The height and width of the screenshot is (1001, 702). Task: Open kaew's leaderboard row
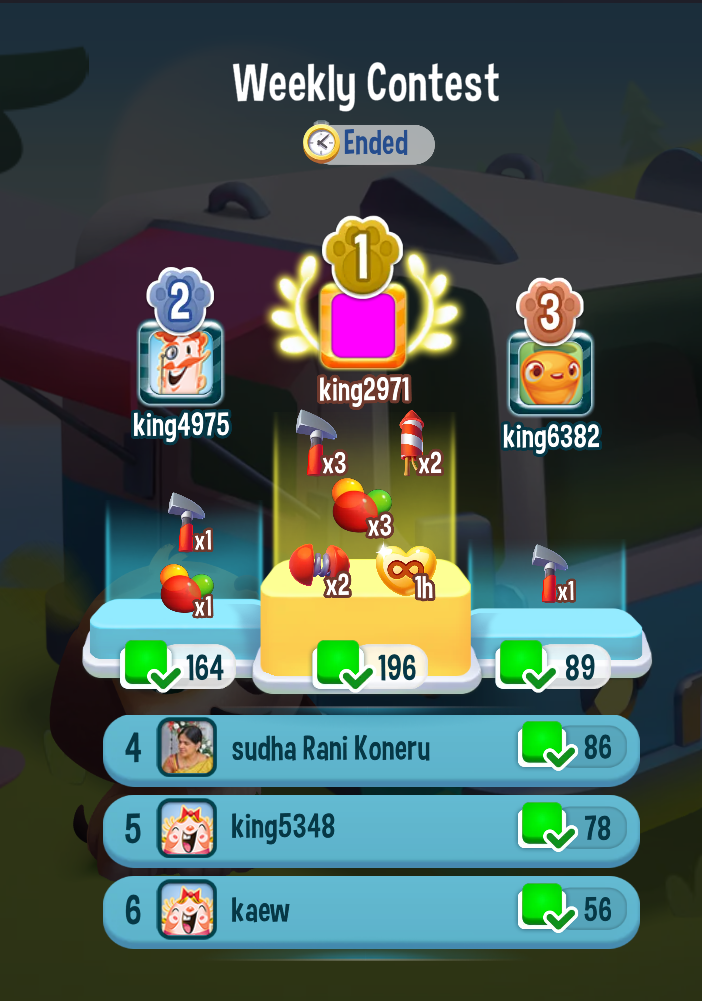[370, 911]
